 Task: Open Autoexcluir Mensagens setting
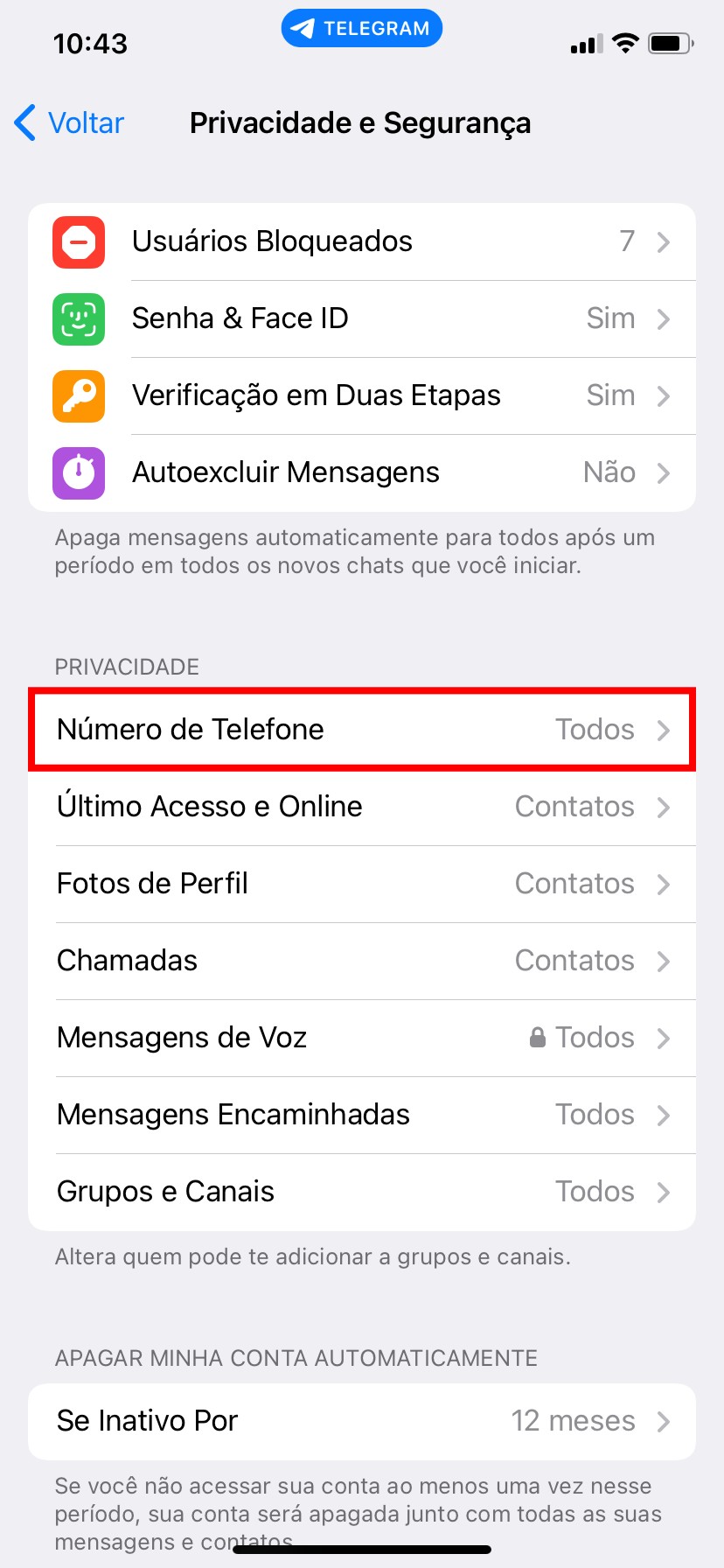tap(362, 472)
